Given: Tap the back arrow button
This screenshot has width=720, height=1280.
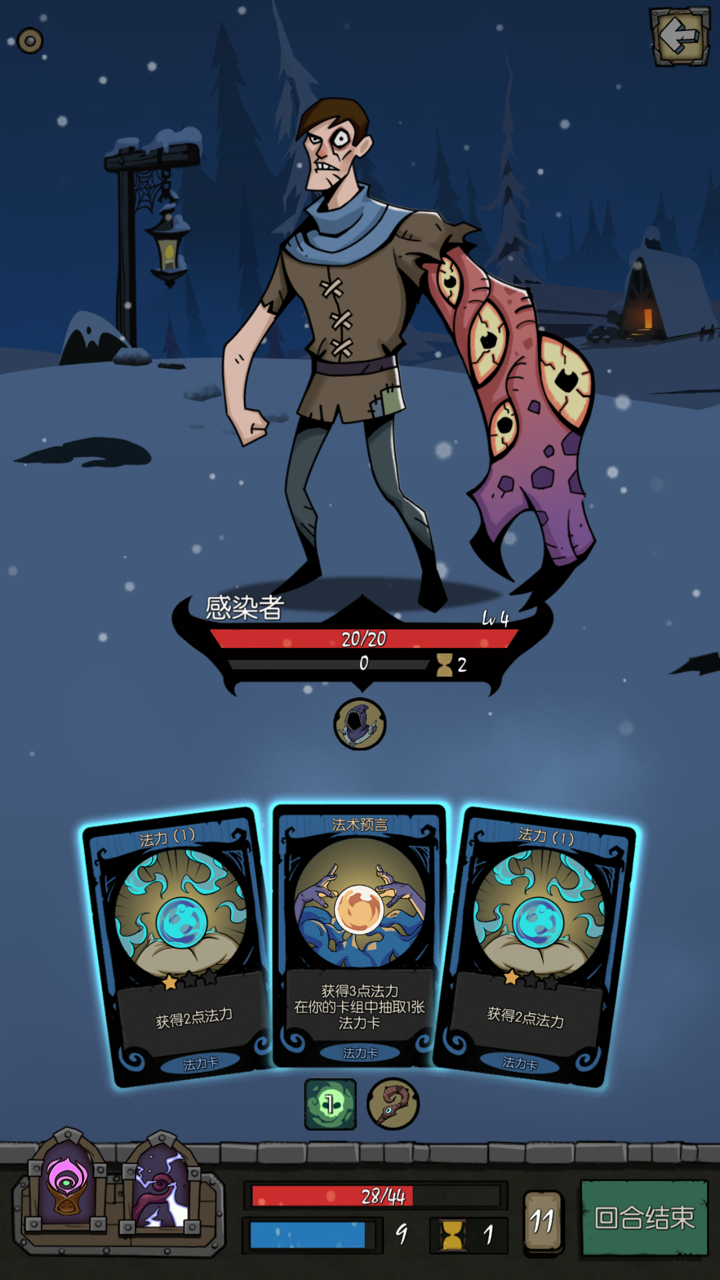Looking at the screenshot, I should click(x=680, y=37).
